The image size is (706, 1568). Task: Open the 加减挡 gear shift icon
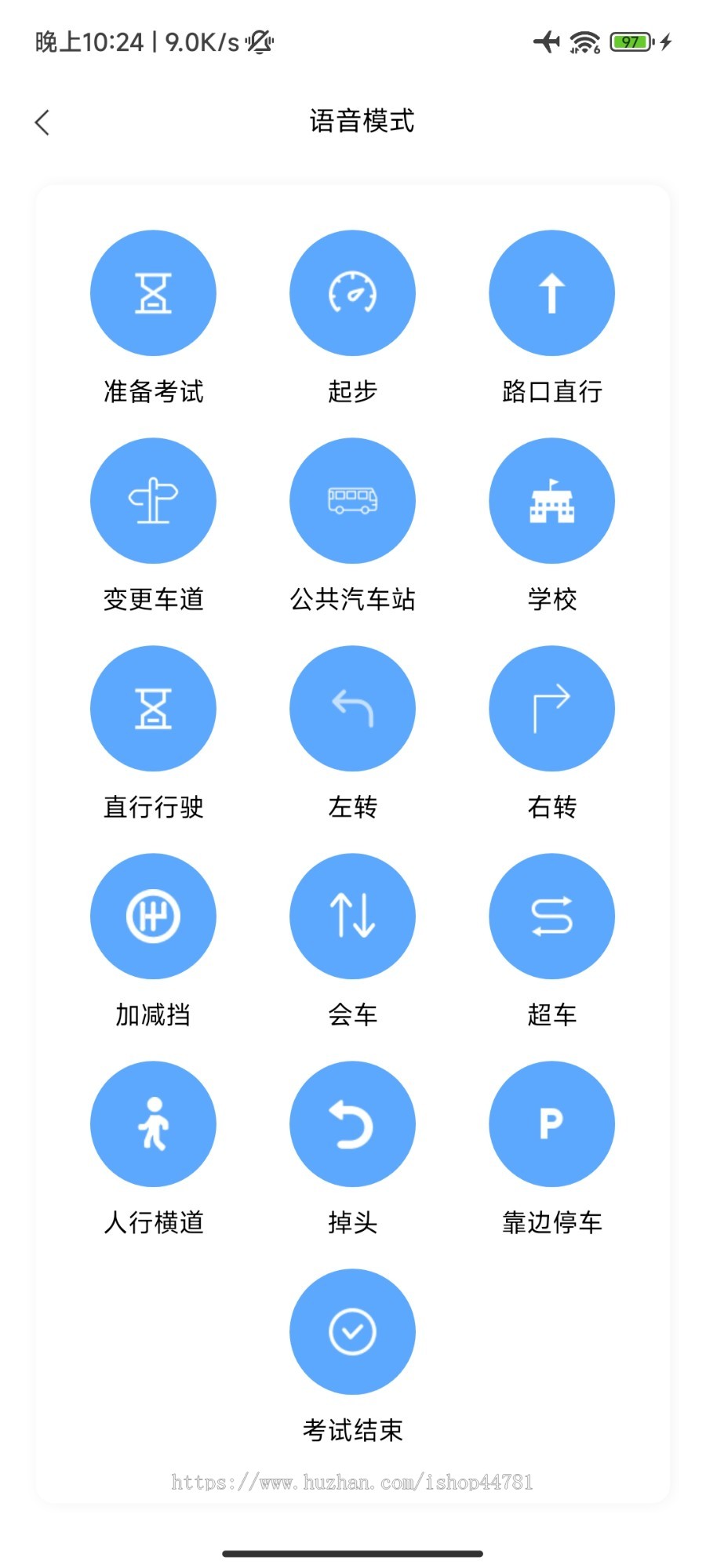pos(153,916)
